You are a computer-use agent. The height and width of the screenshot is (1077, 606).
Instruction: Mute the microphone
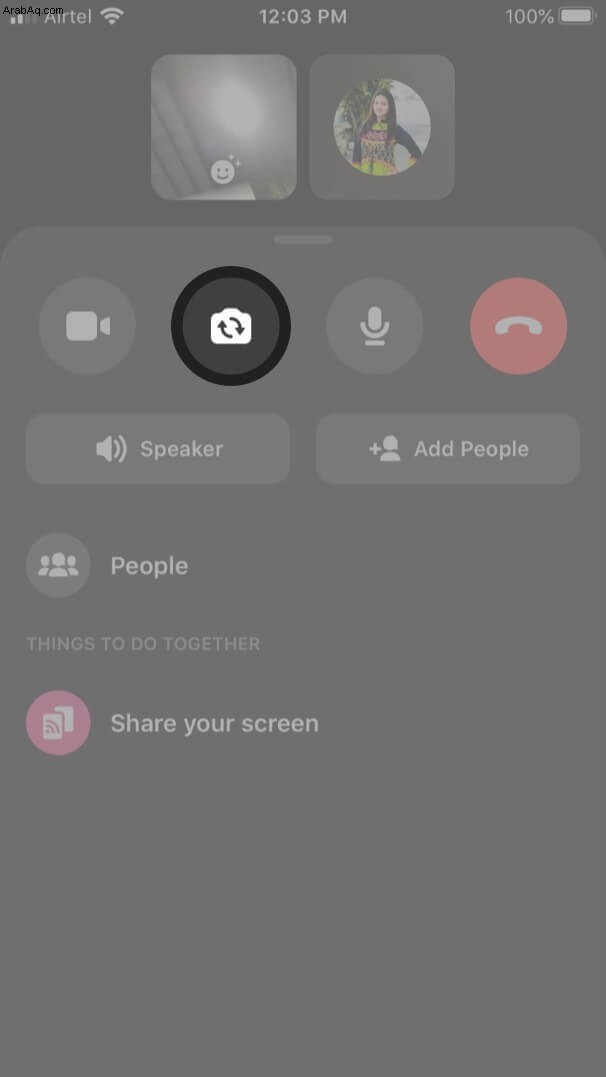(375, 326)
